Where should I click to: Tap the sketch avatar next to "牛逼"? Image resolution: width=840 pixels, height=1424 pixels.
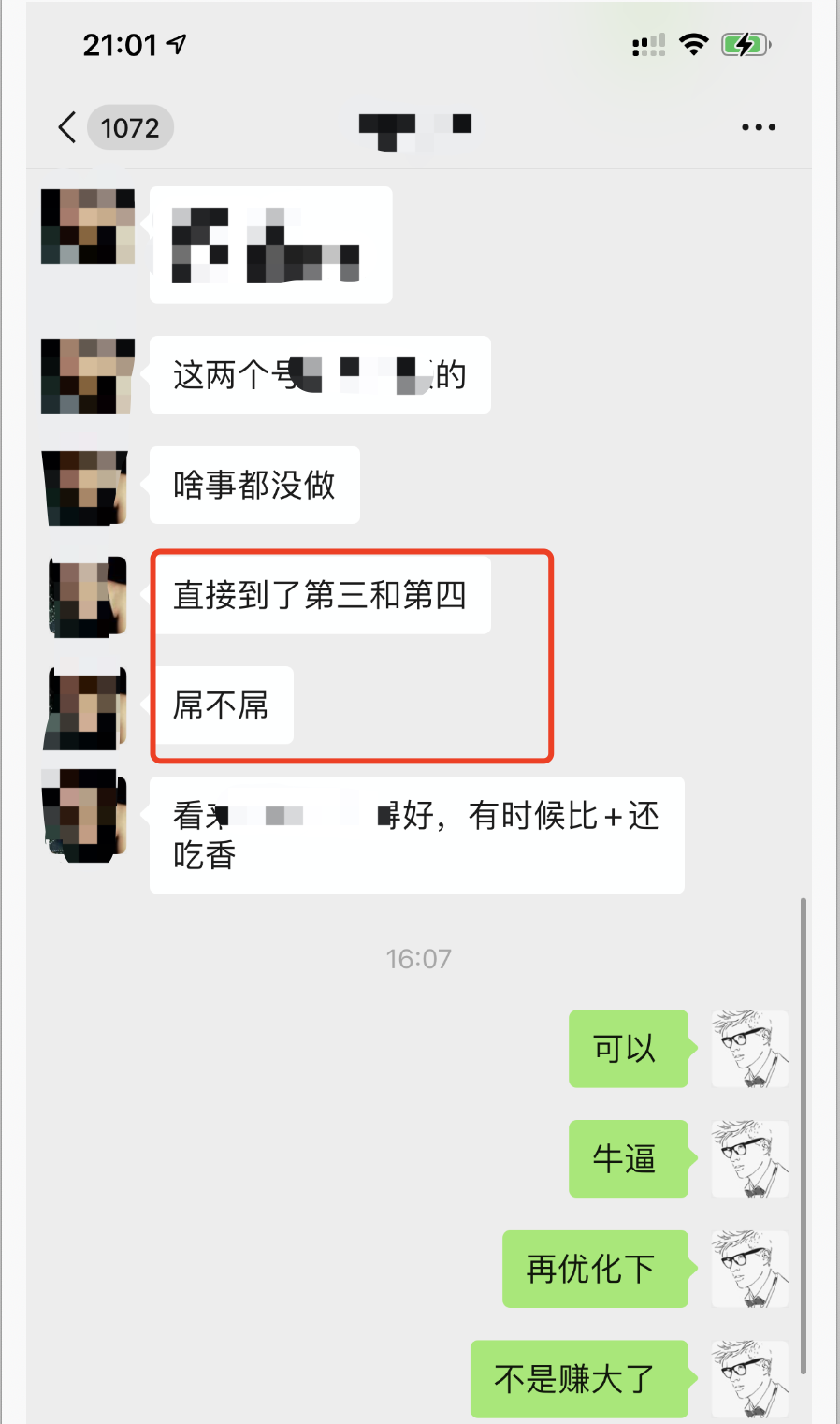[x=749, y=1159]
